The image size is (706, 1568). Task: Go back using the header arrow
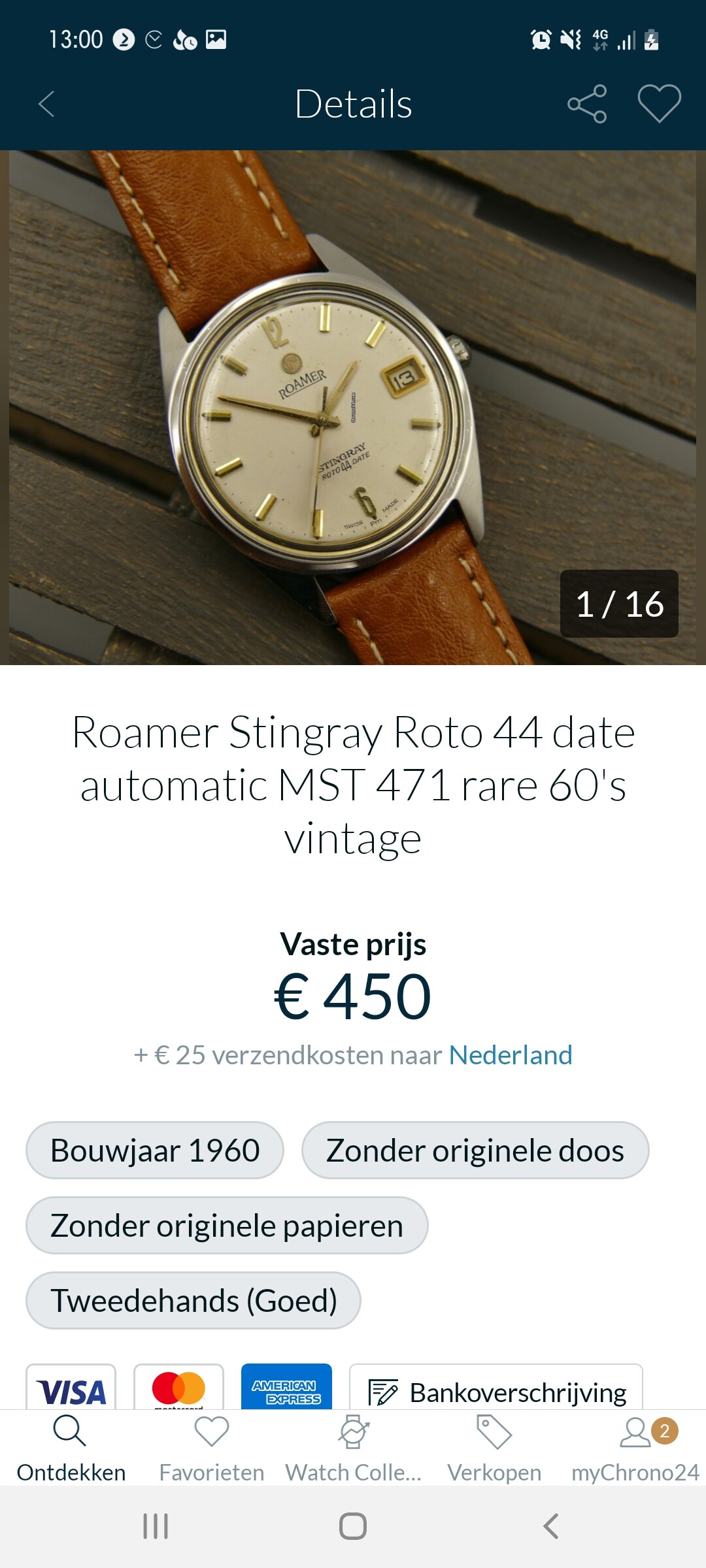point(46,104)
